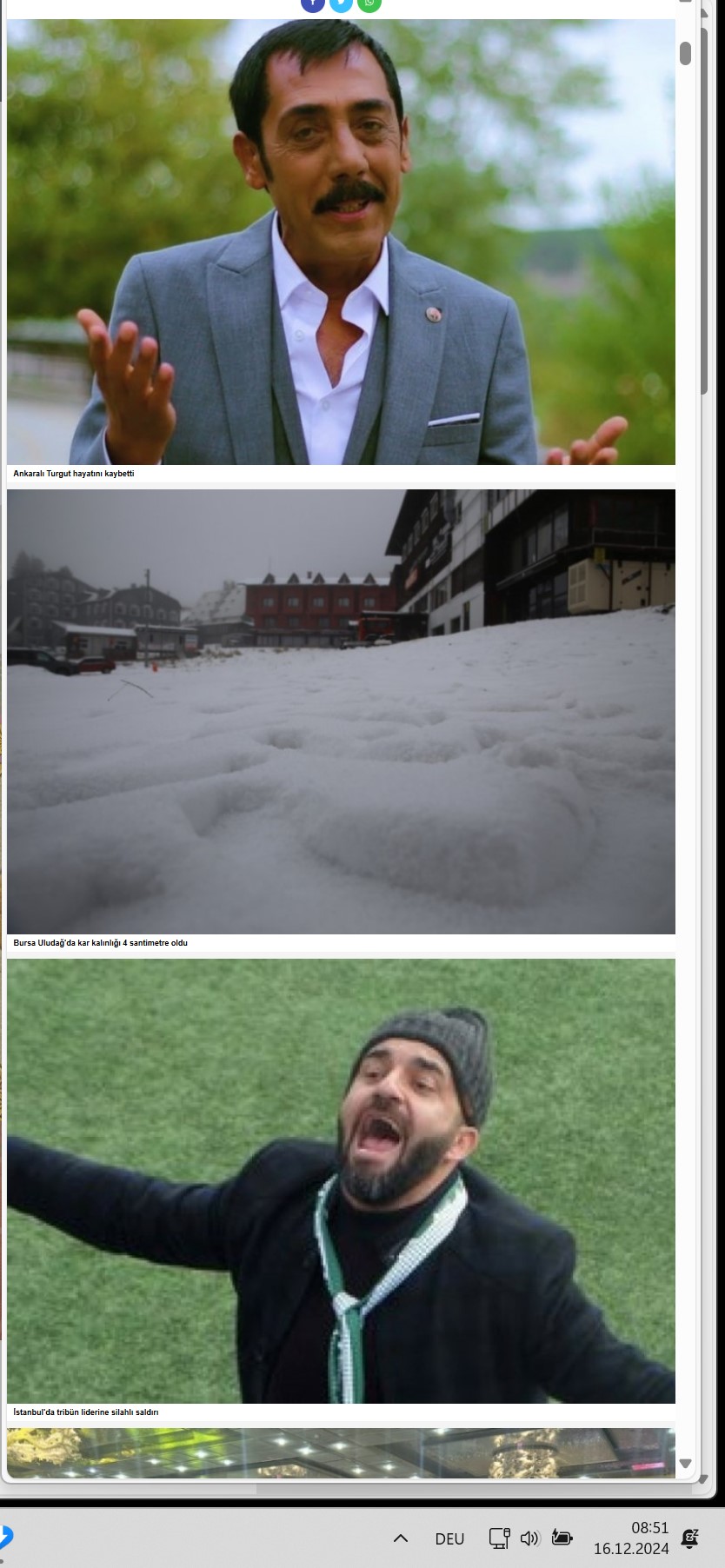This screenshot has height=1568, width=725.
Task: Open the DEU language switcher
Action: coord(449,1538)
